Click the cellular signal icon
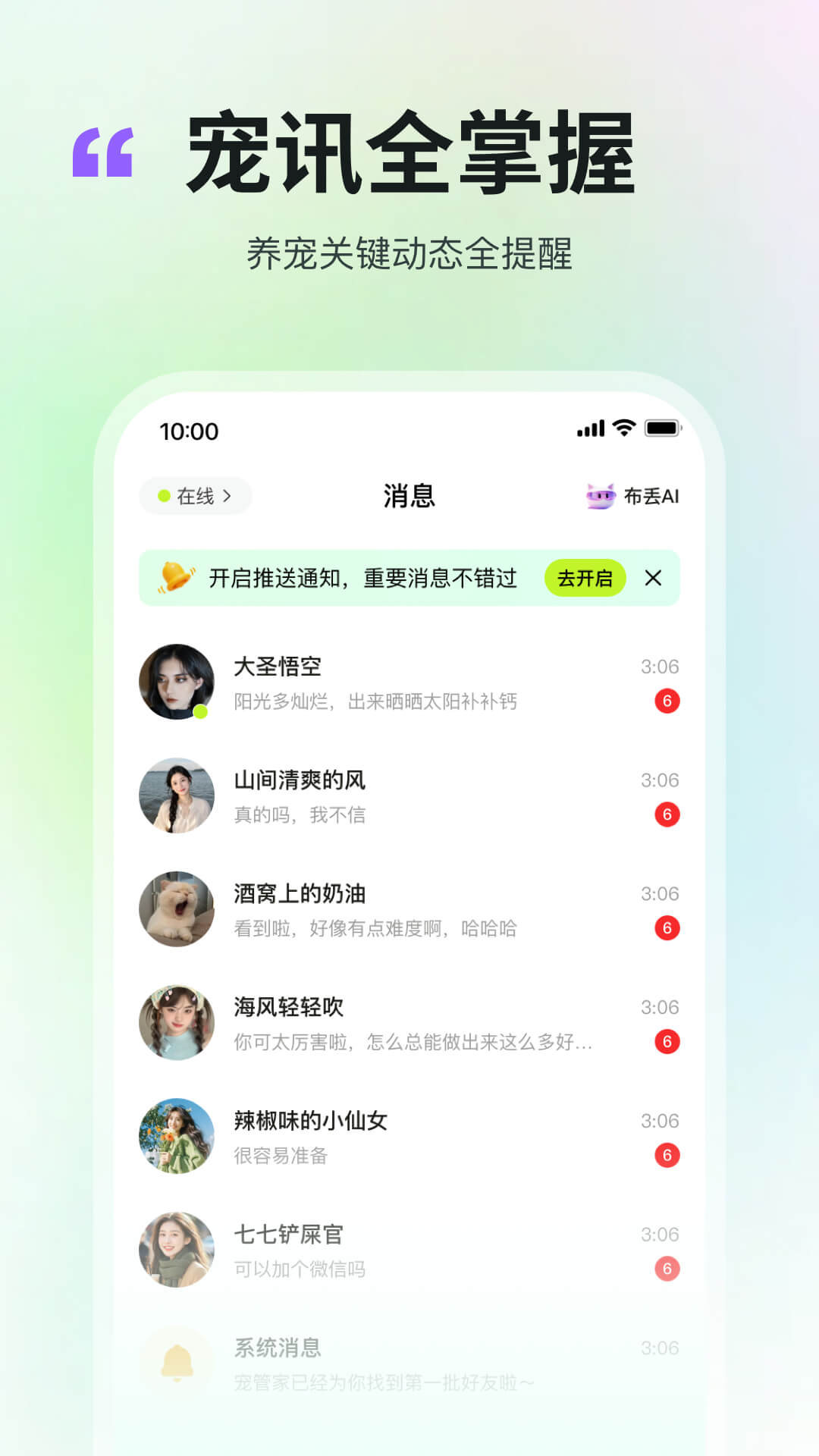The width and height of the screenshot is (819, 1456). pyautogui.click(x=589, y=429)
